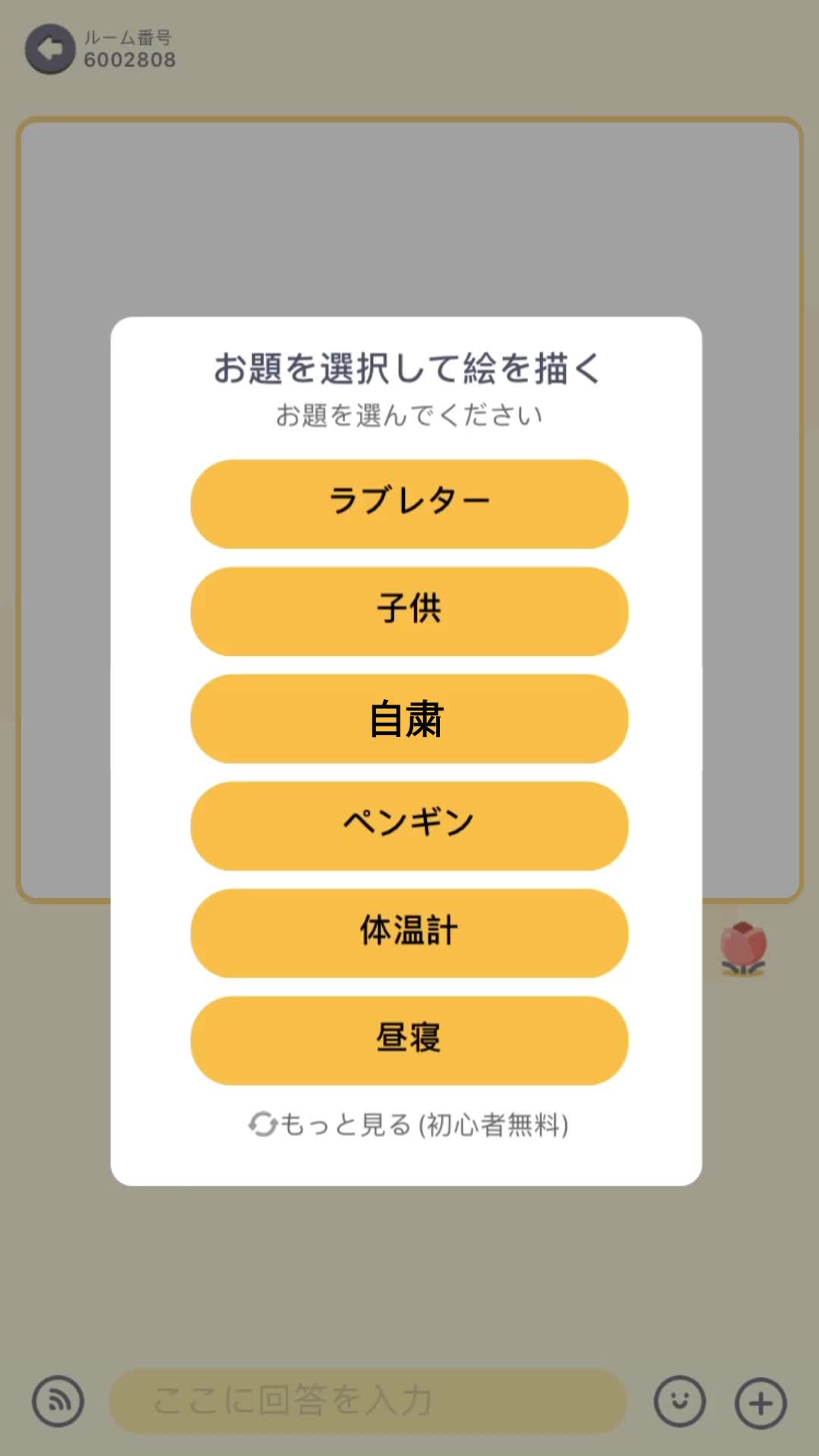
Task: Choose the 体温計 topic
Action: [x=409, y=934]
